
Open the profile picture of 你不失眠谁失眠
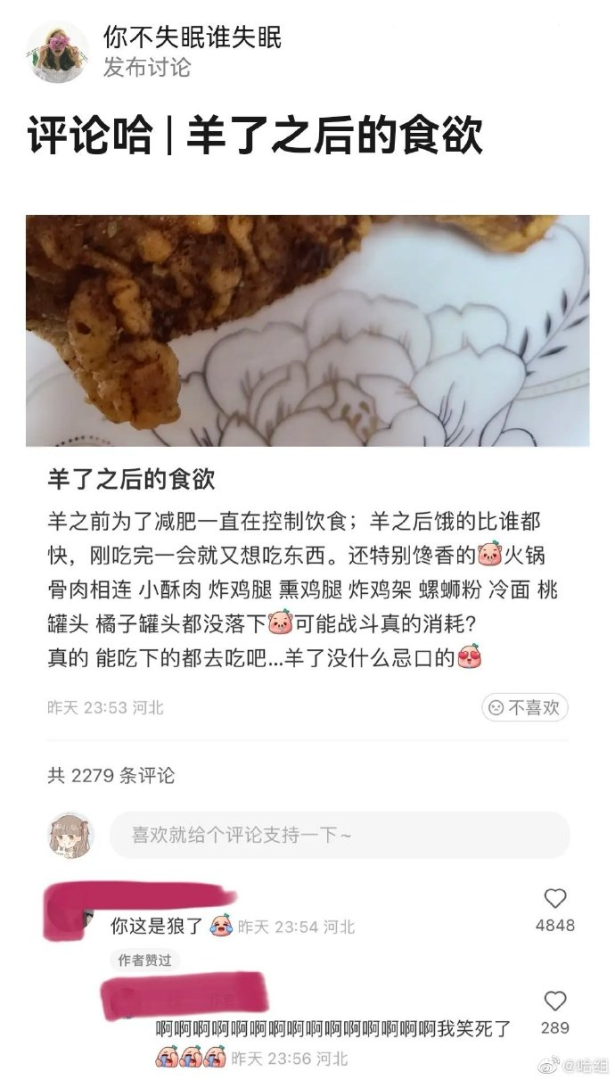[x=57, y=52]
